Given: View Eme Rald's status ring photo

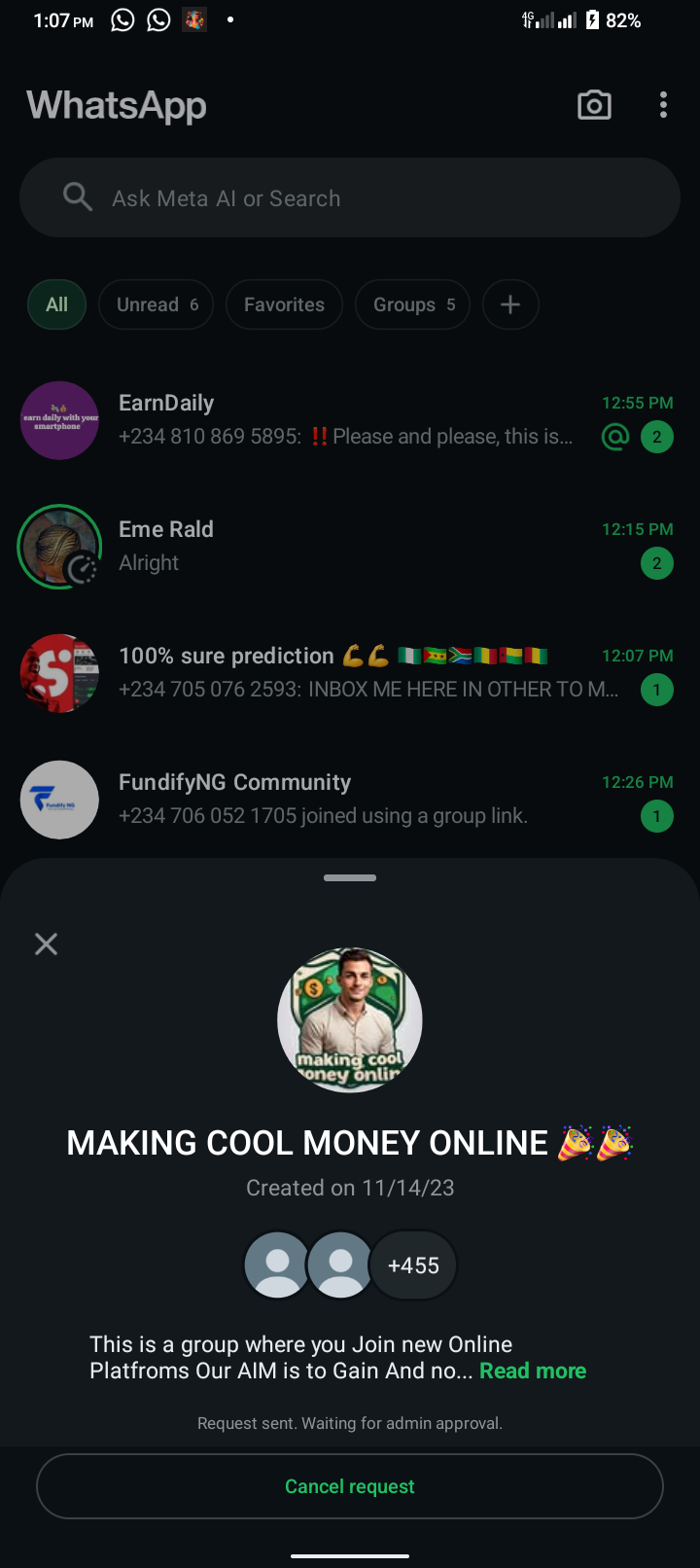Looking at the screenshot, I should (x=59, y=547).
